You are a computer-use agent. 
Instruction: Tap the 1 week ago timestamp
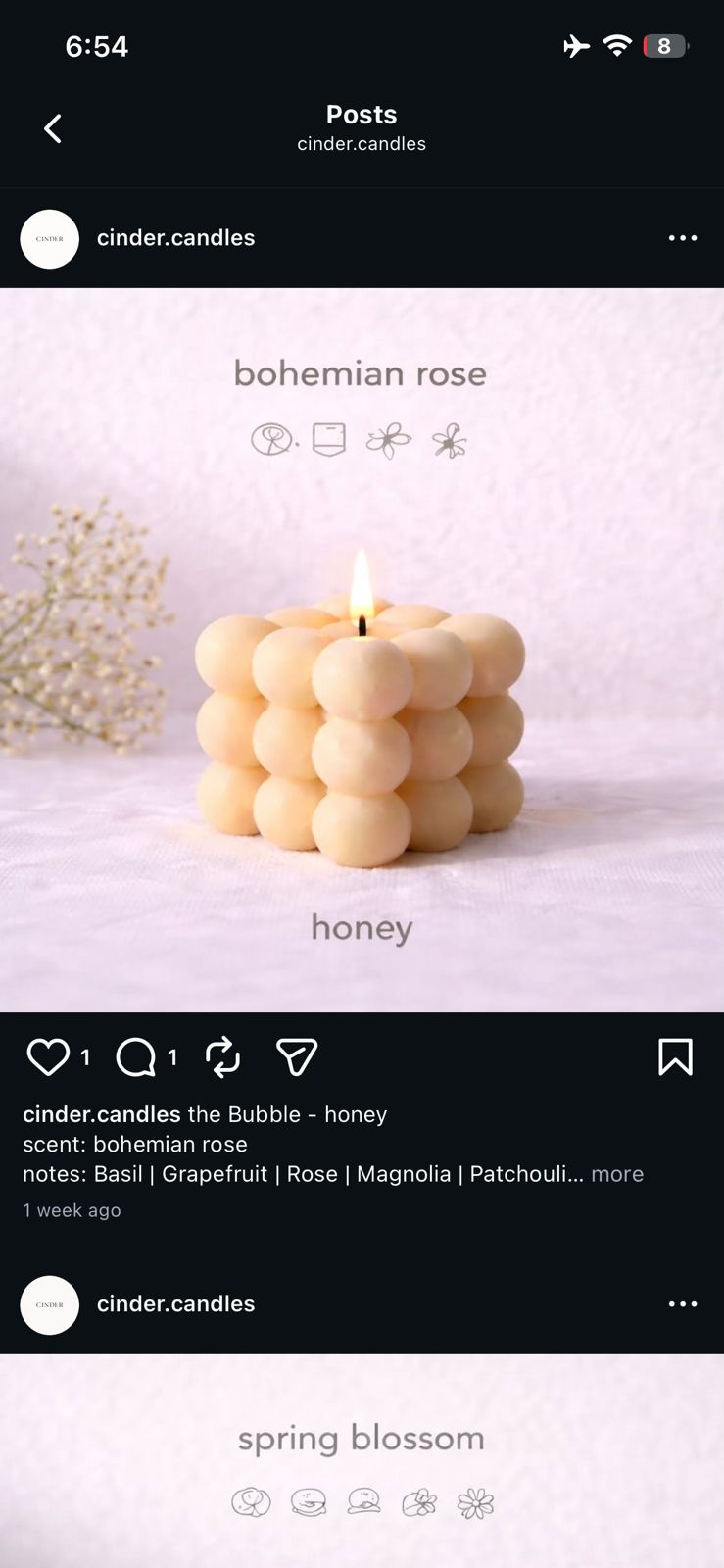(71, 1210)
